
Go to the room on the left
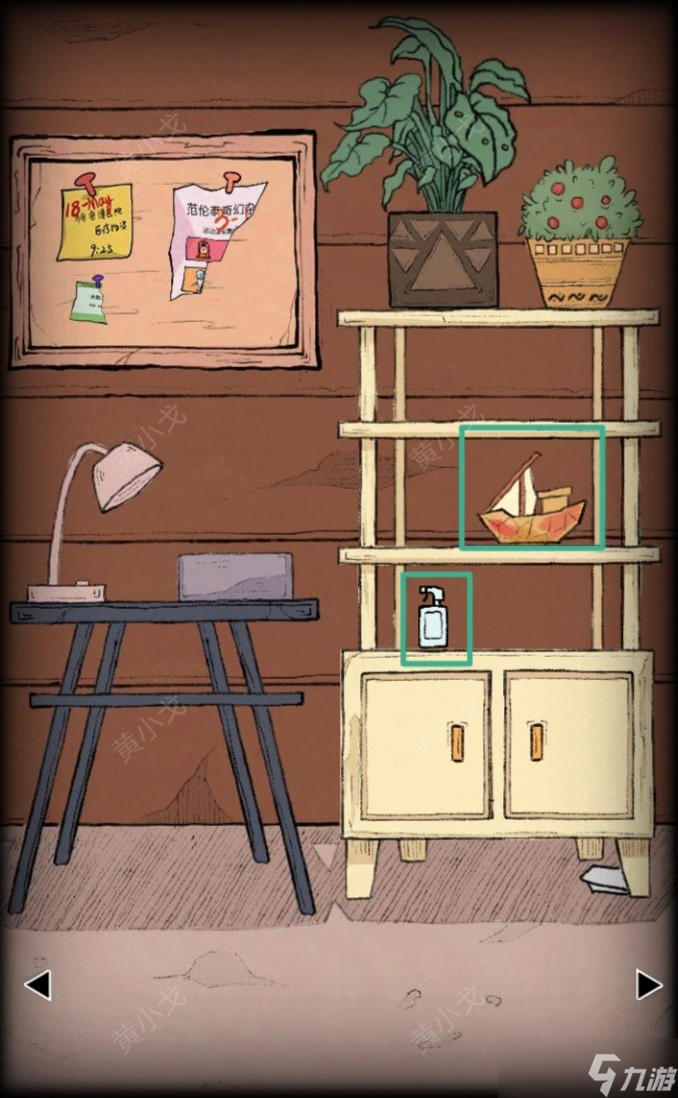[37, 985]
